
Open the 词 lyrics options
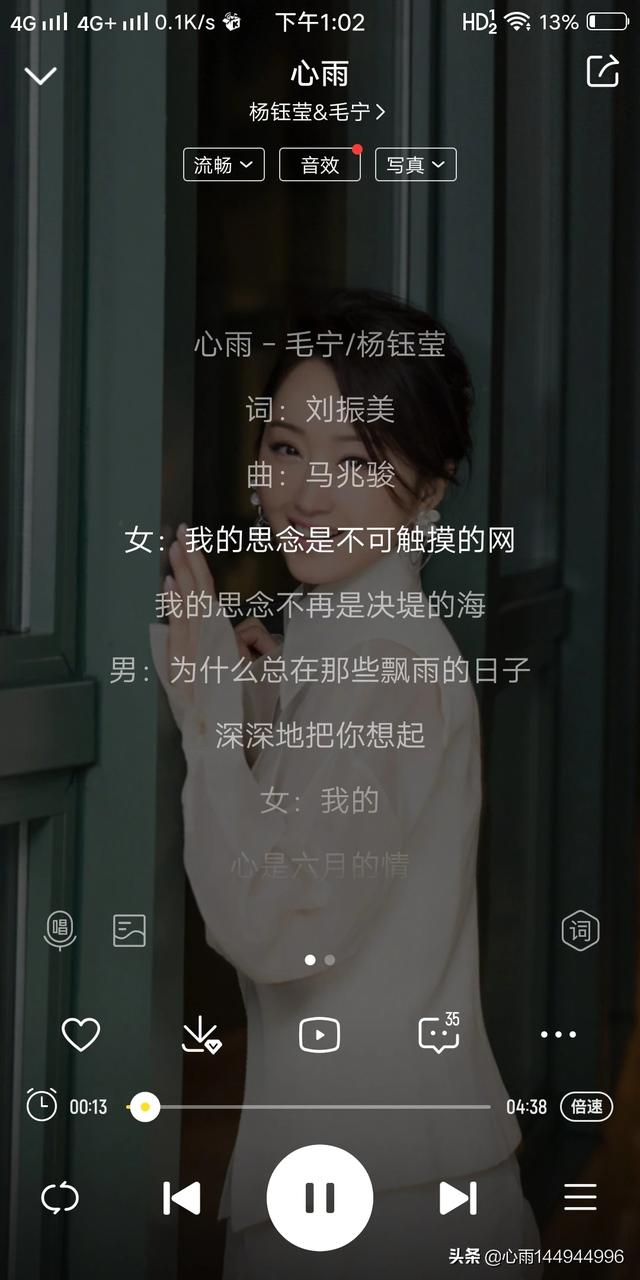(x=580, y=931)
